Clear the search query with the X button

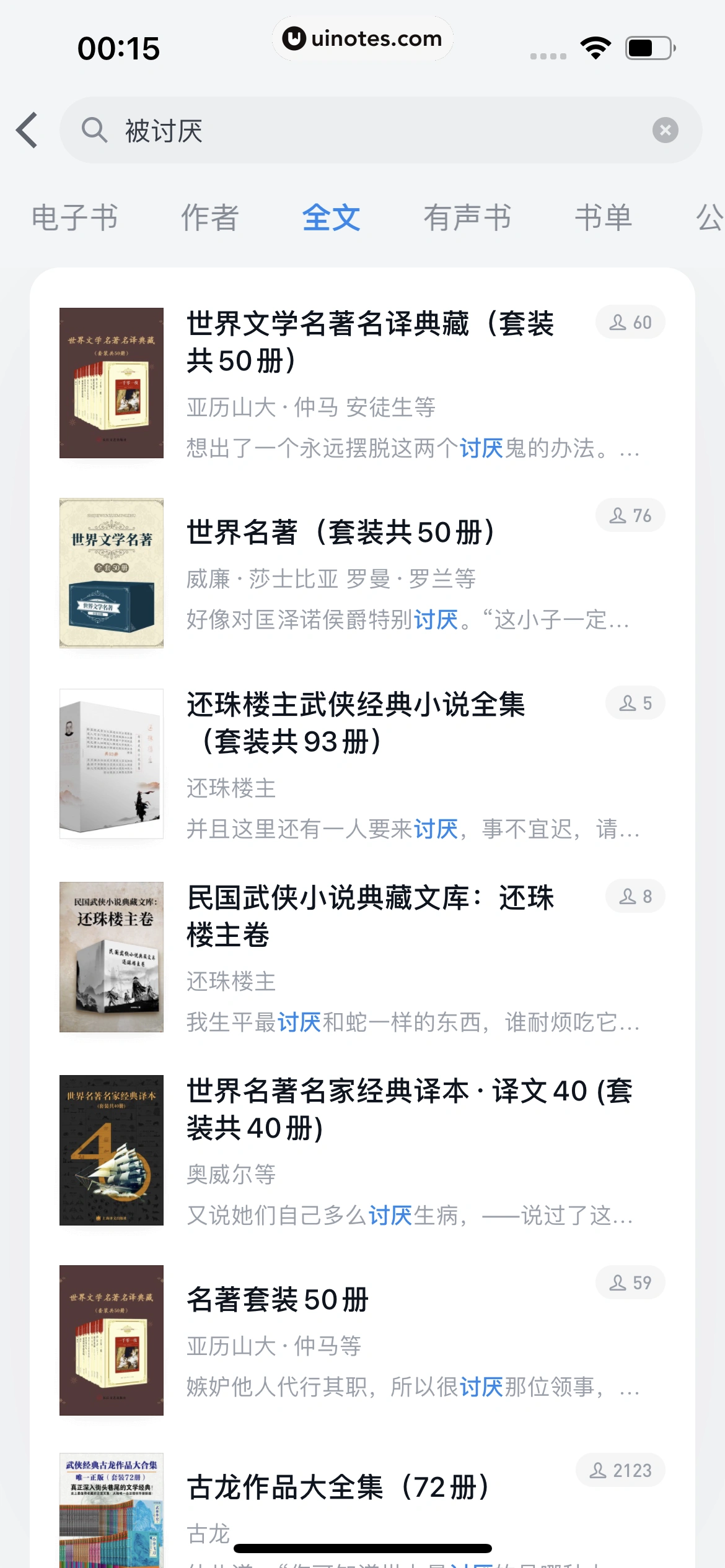664,130
